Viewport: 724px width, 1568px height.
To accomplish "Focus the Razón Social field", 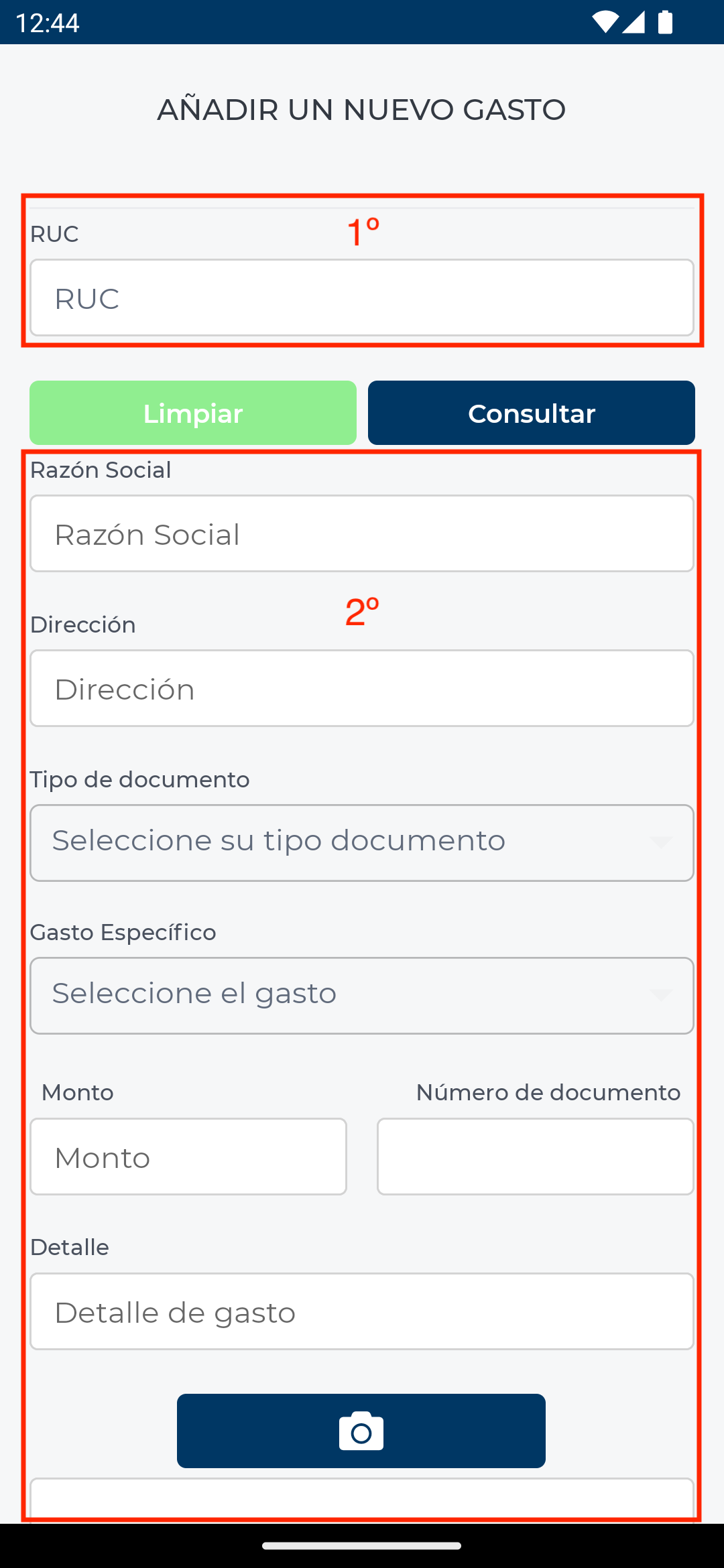I will [362, 534].
